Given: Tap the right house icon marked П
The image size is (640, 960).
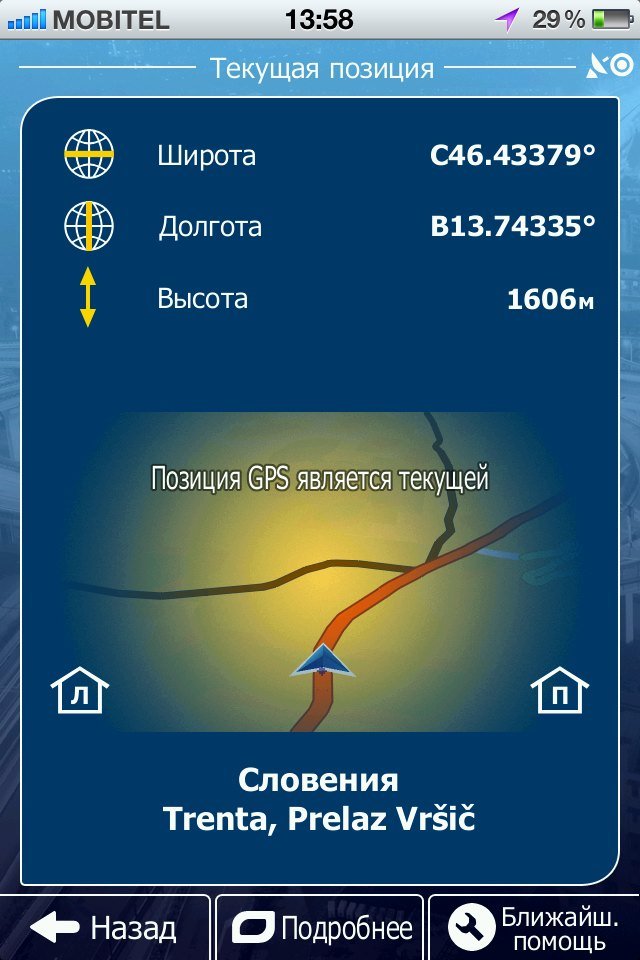Looking at the screenshot, I should tap(559, 691).
